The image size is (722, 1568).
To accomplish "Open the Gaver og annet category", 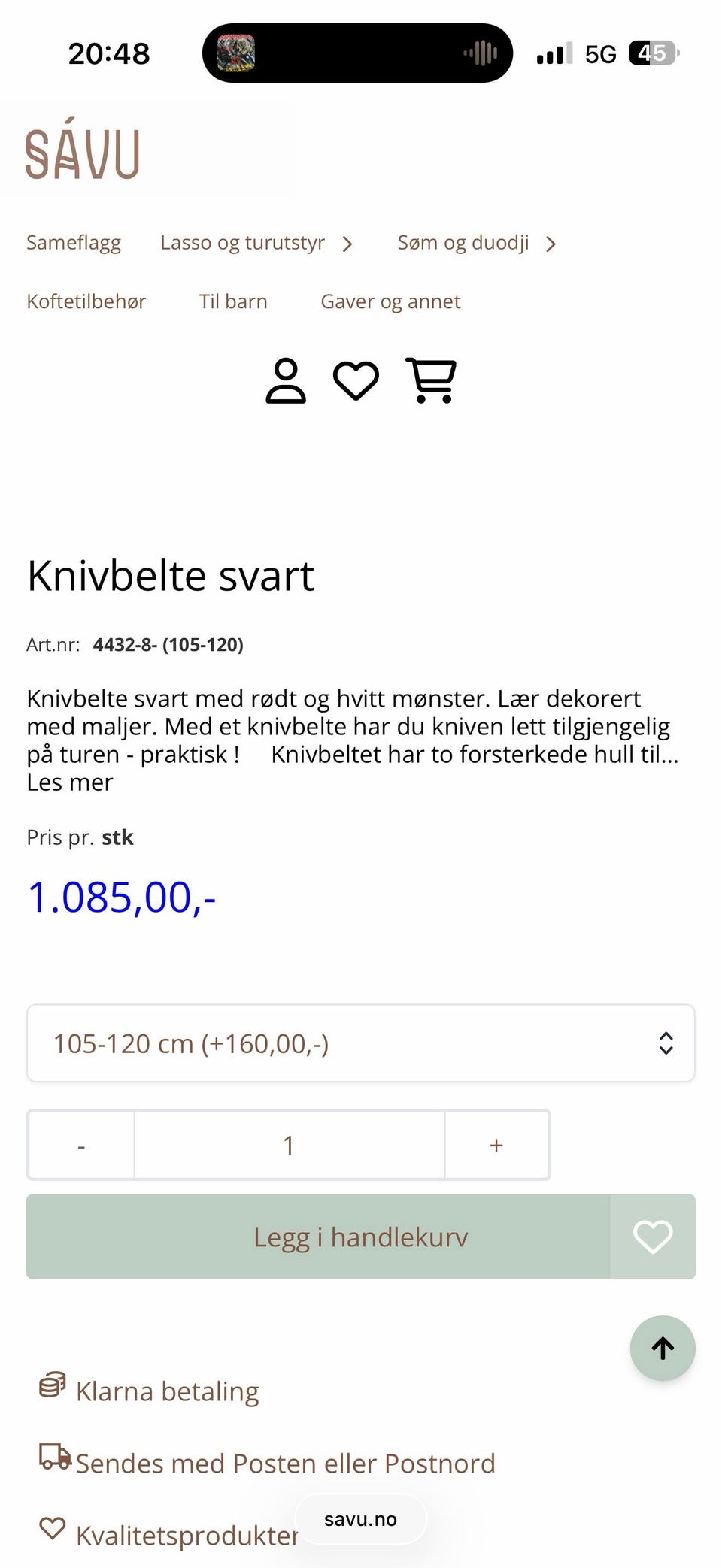I will [x=390, y=301].
